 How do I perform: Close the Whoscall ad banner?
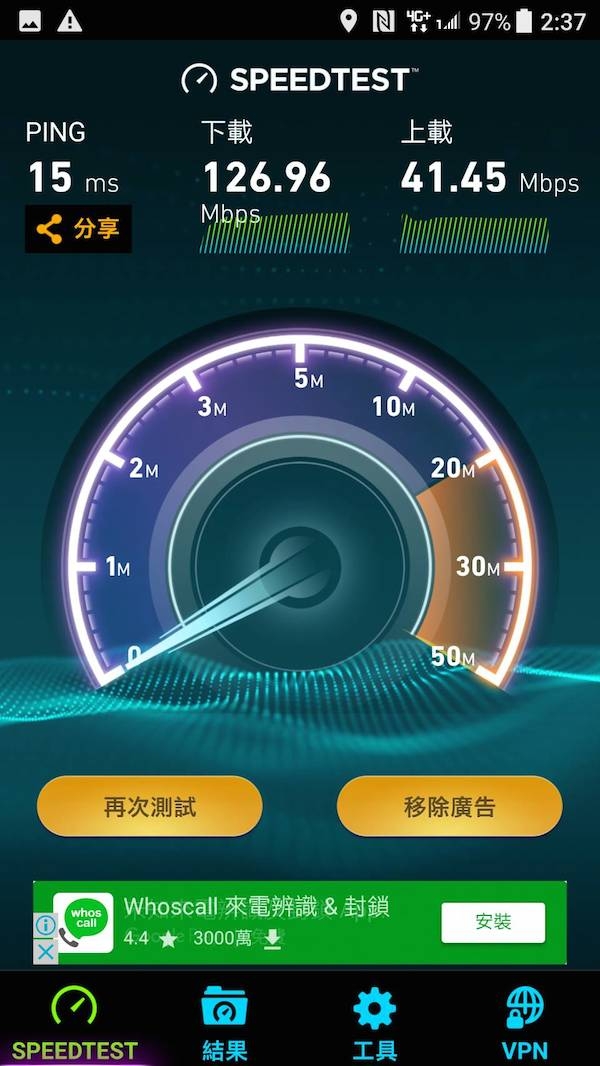coord(45,952)
